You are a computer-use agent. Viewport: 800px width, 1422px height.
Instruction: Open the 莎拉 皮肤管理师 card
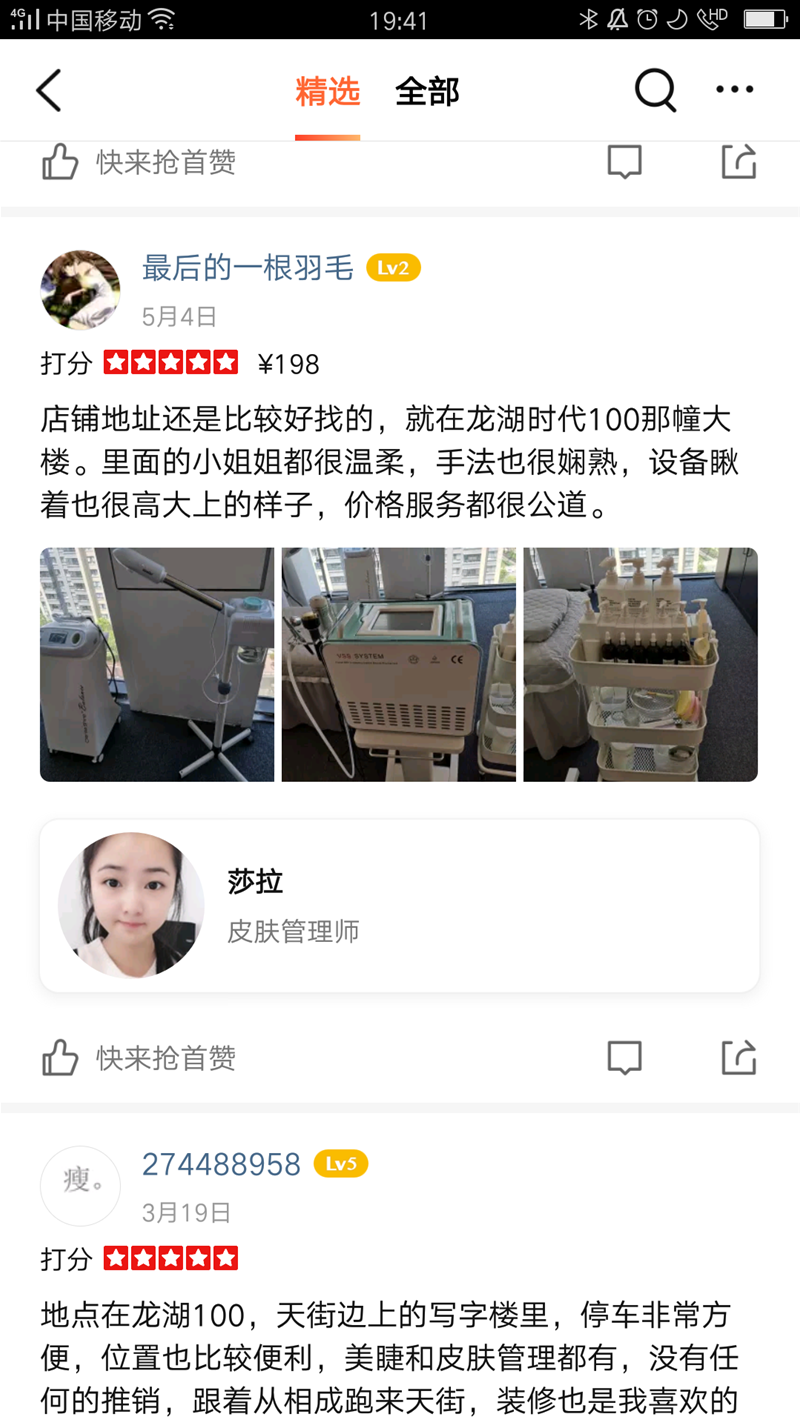399,905
